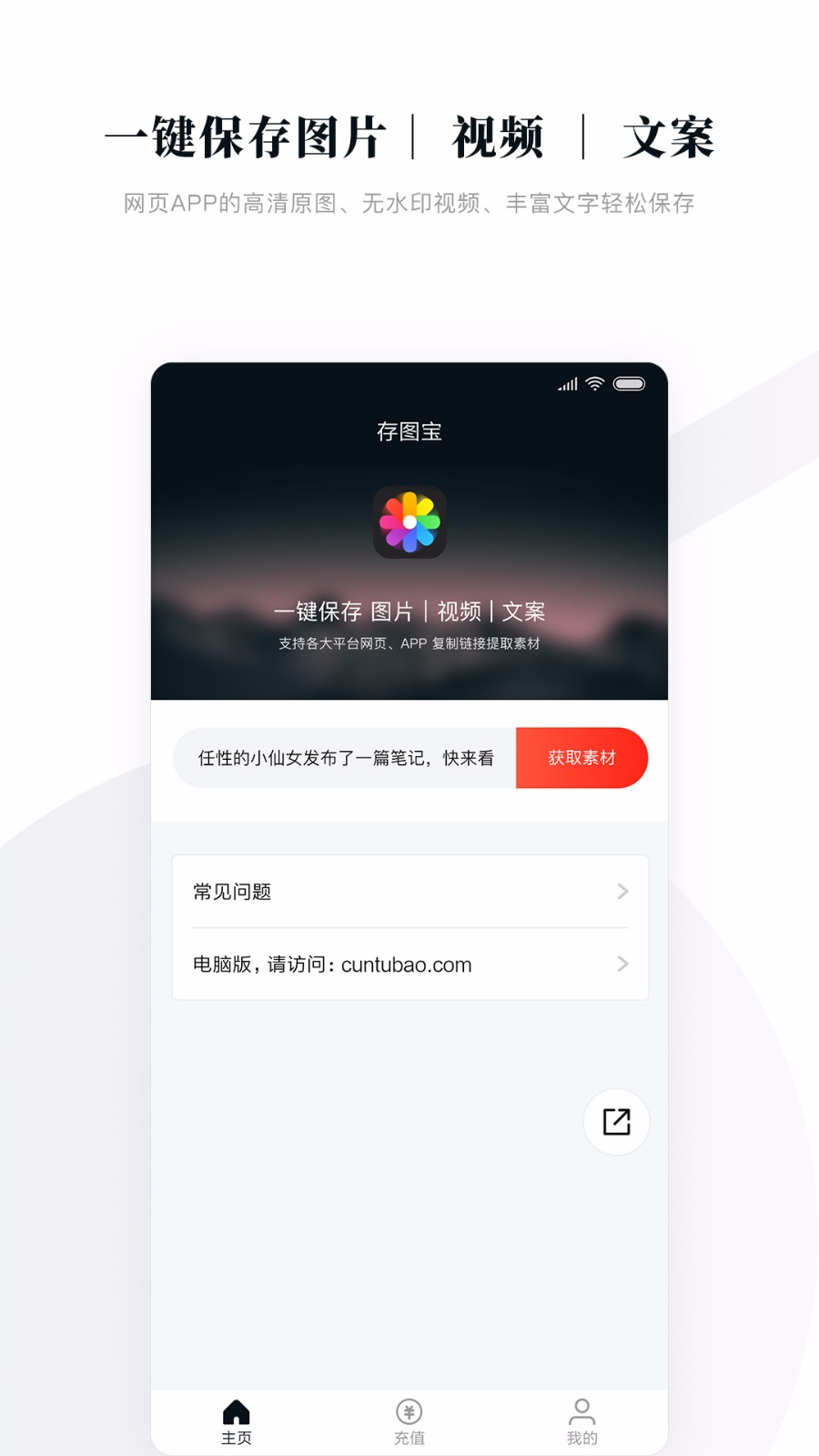Open 我的 profile section from bottom bar
This screenshot has height=1456, width=819.
(x=581, y=1413)
